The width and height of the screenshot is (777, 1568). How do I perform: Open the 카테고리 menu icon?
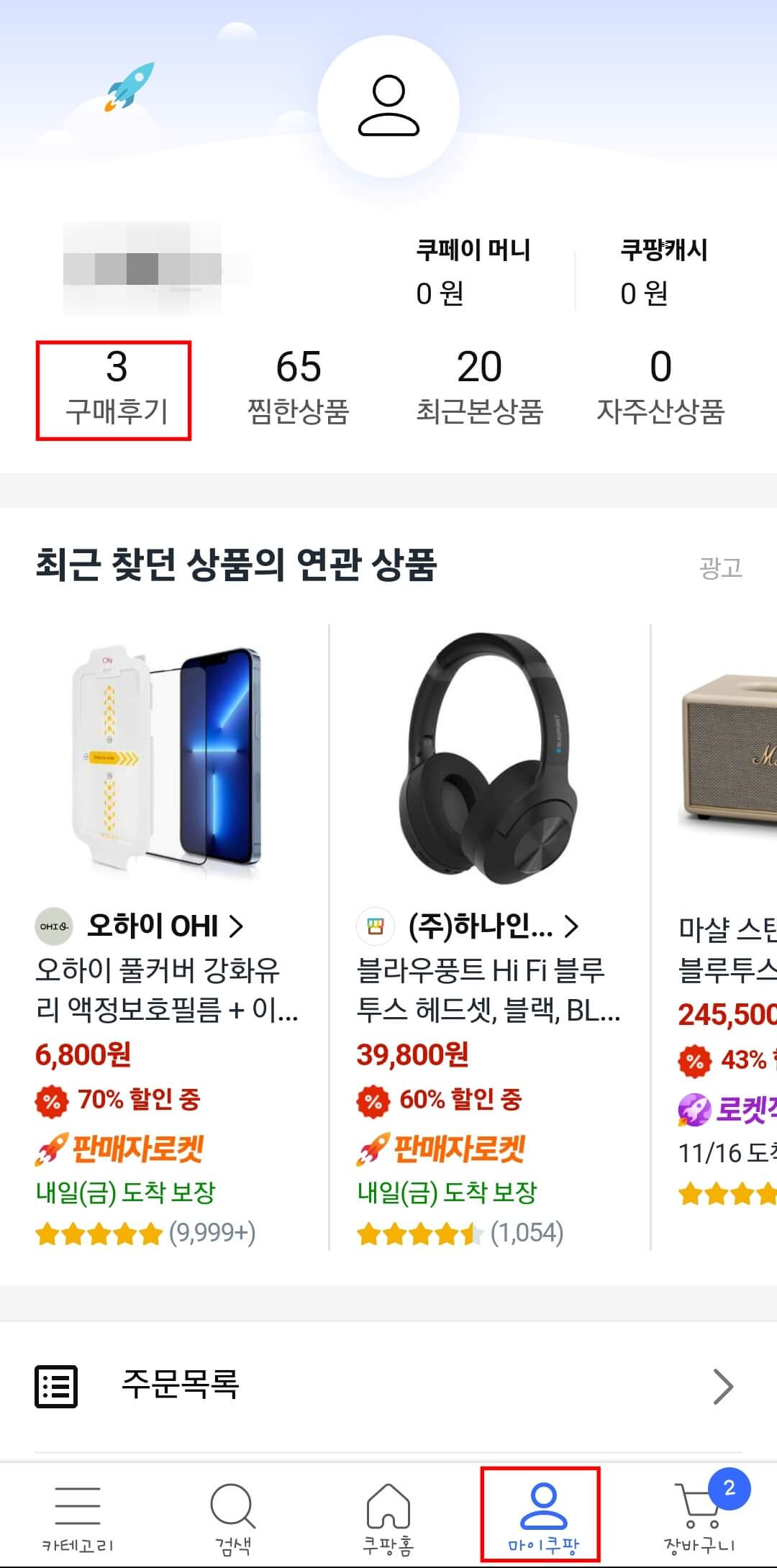(77, 1498)
